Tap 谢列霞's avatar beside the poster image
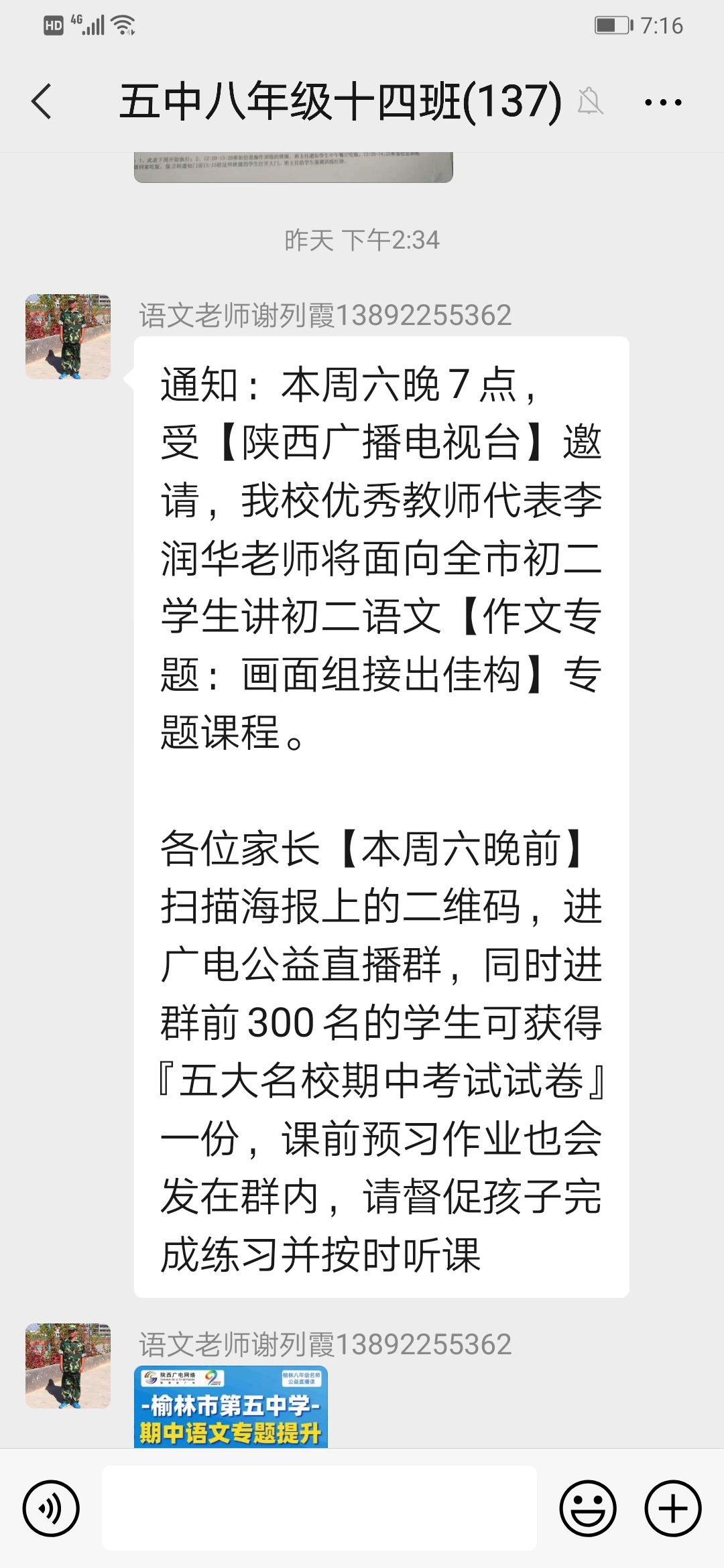The image size is (724, 1568). (68, 1366)
